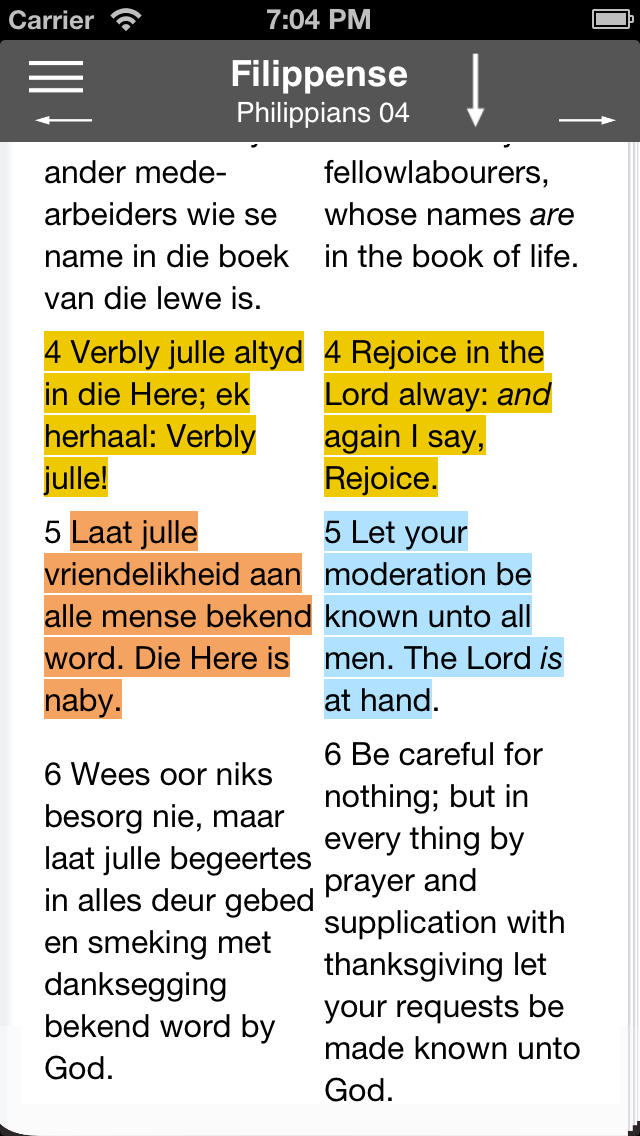Screen dimensions: 640x1136
Task: Open the Filippense chapter title selector
Action: point(320,90)
